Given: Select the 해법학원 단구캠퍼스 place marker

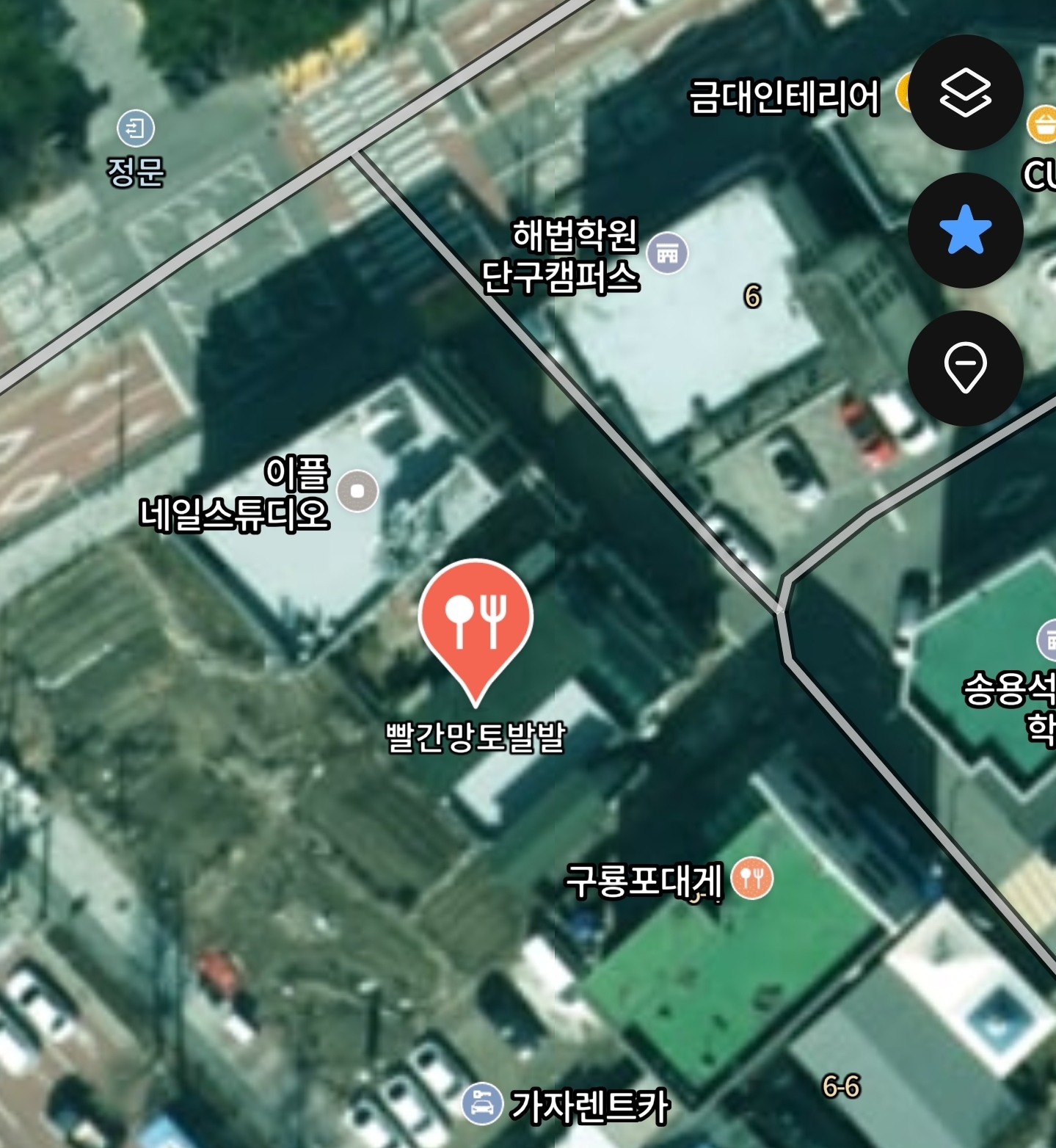Looking at the screenshot, I should tap(667, 253).
